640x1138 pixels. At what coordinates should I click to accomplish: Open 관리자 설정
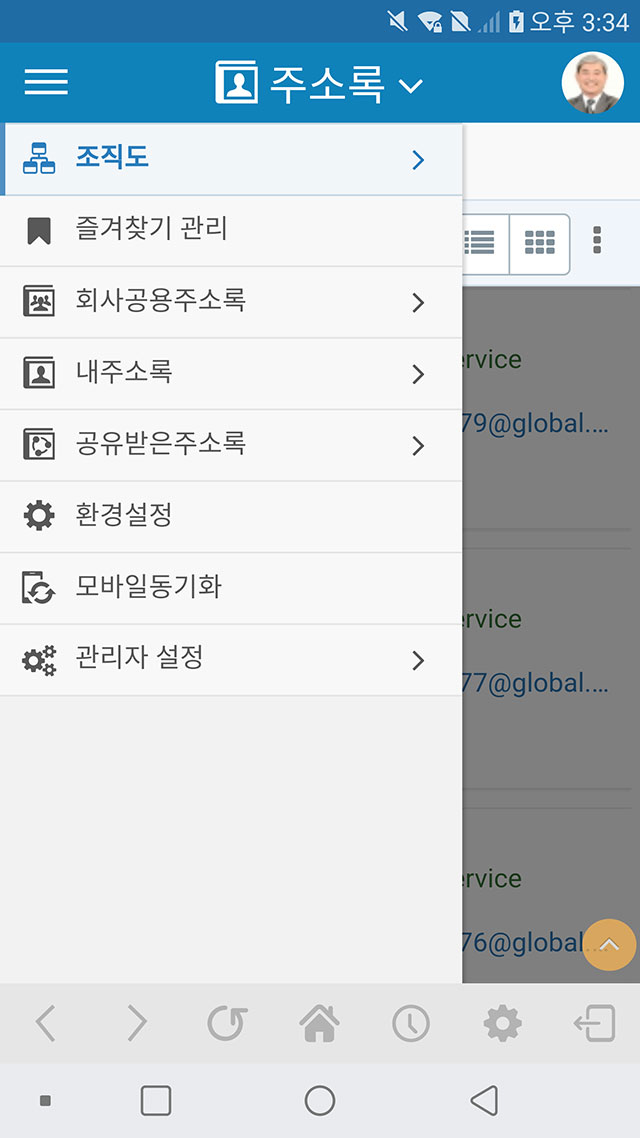point(231,660)
